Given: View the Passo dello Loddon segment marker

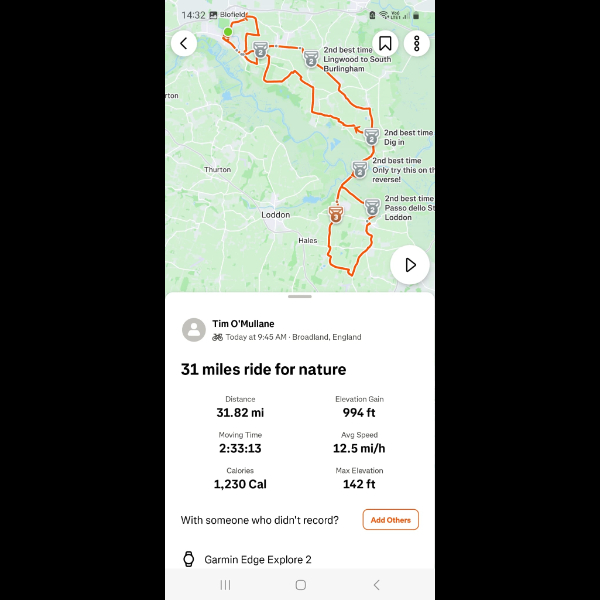Looking at the screenshot, I should (x=372, y=208).
